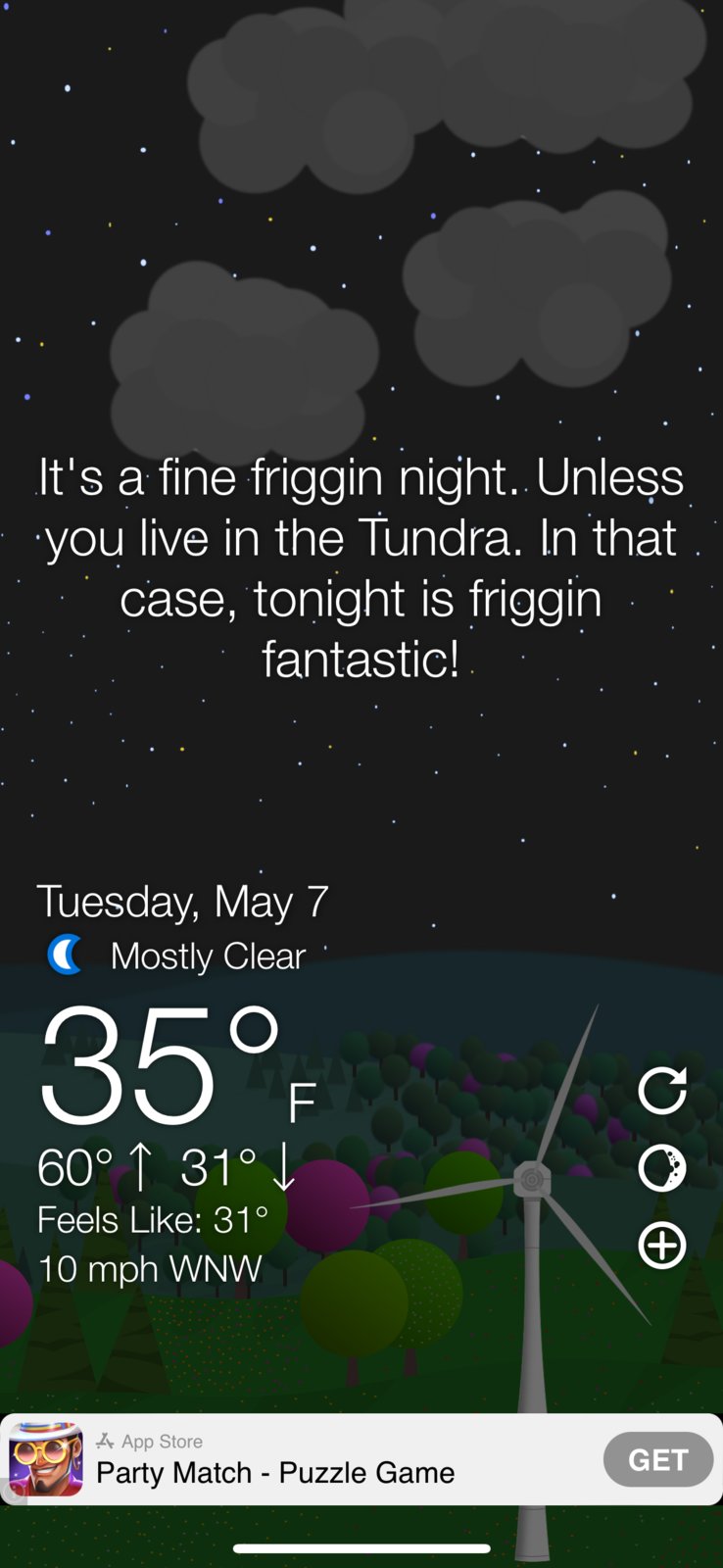Add a new location with plus icon

click(x=662, y=1246)
